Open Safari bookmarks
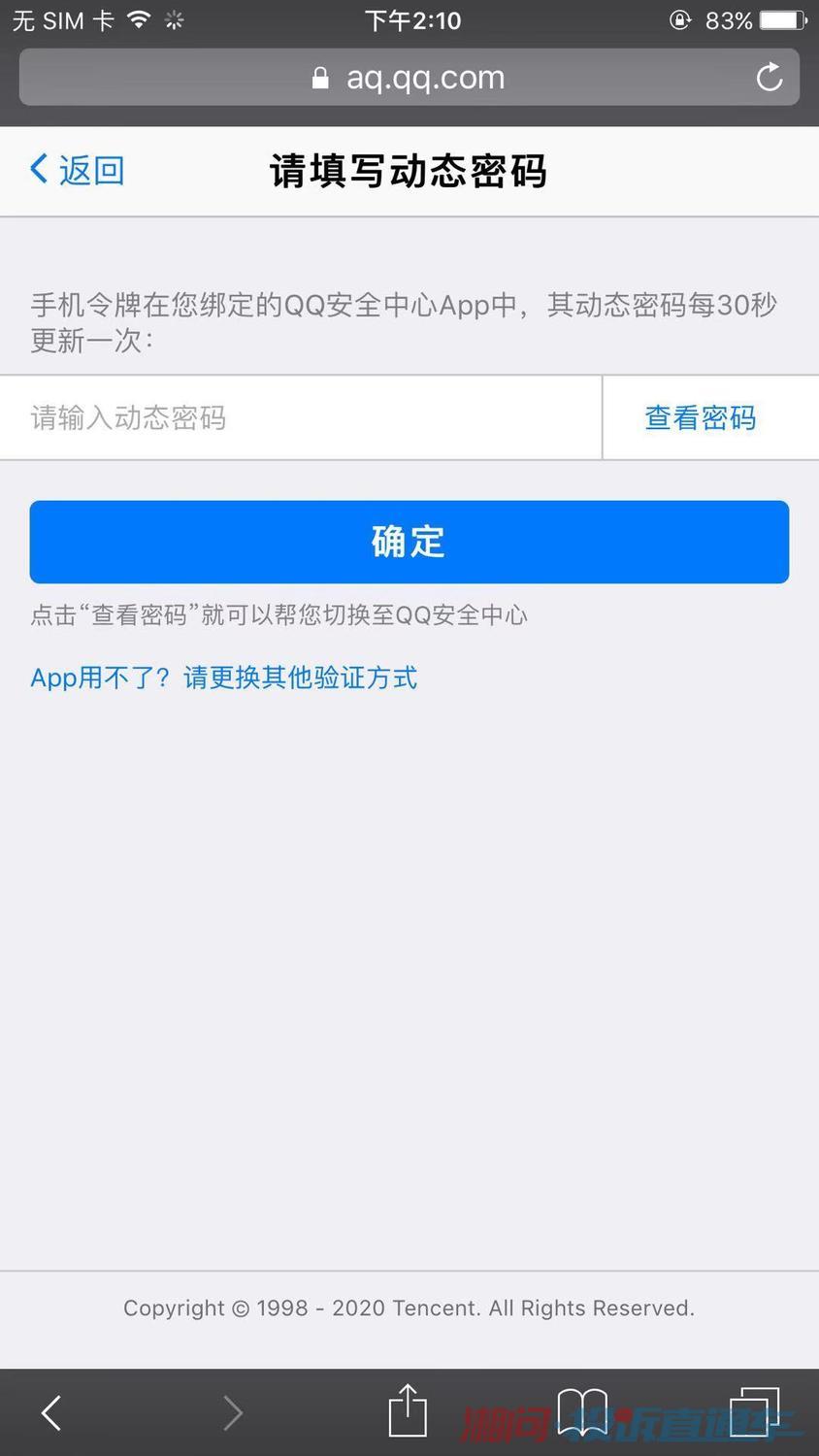819x1456 pixels. [x=582, y=1410]
